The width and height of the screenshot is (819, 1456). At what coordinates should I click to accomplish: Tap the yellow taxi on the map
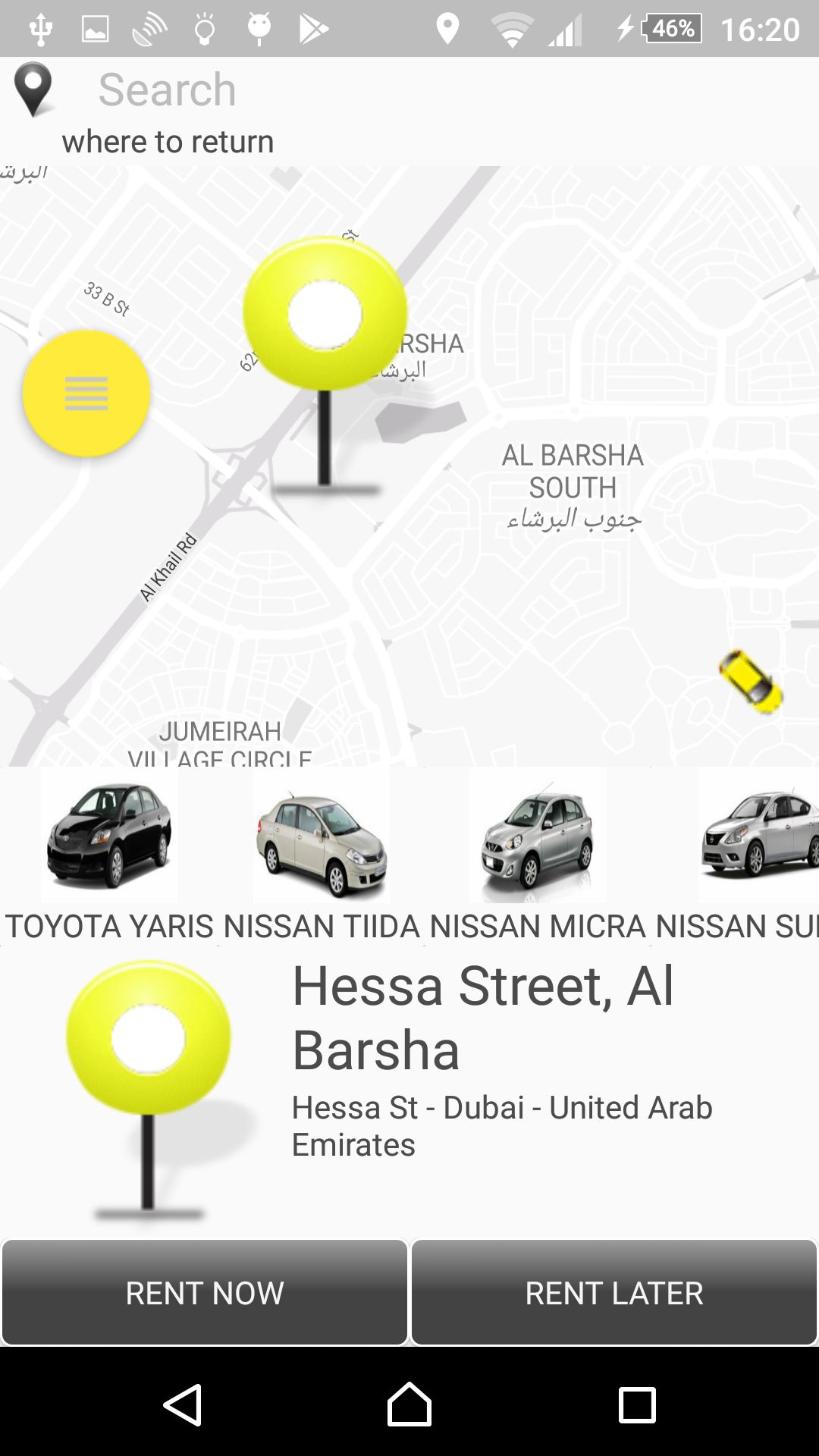coord(751,681)
